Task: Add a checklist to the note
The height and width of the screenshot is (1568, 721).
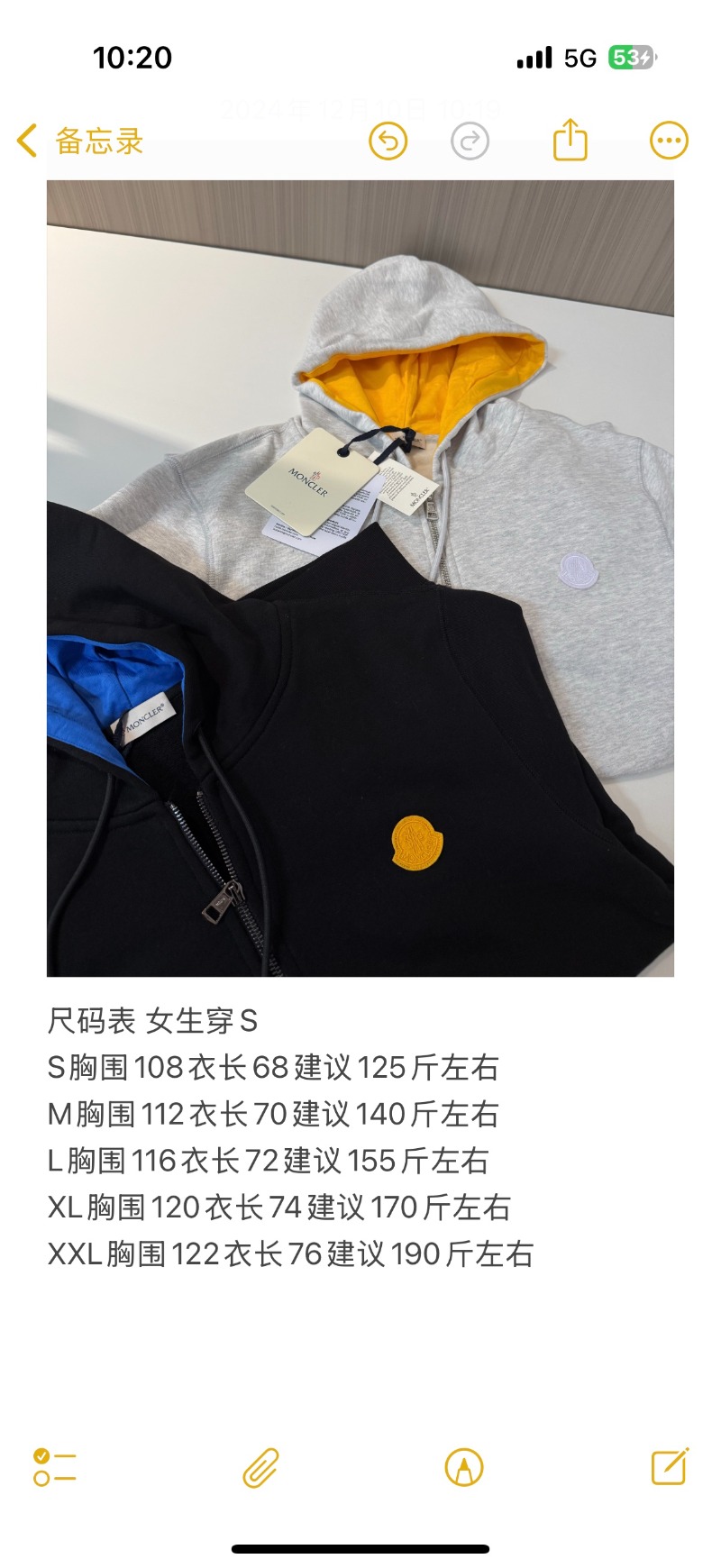Action: (x=54, y=1468)
